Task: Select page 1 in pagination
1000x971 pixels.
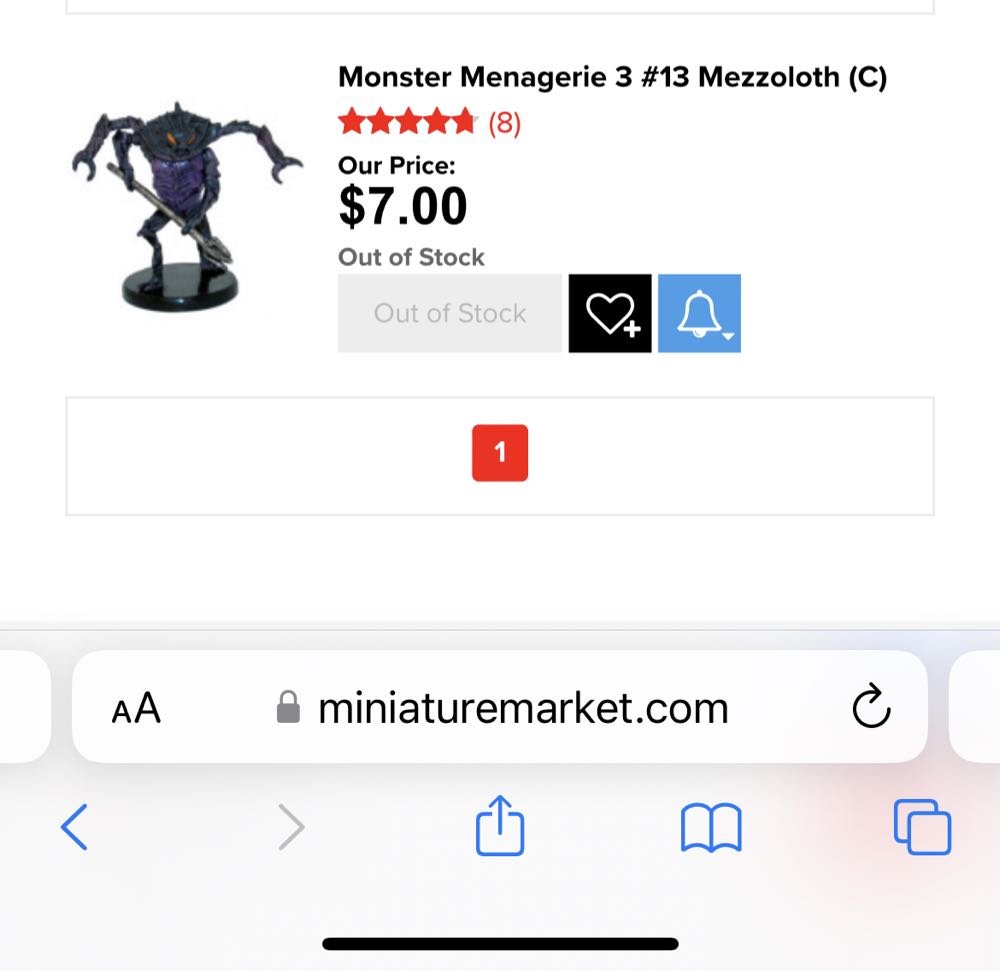Action: coord(500,453)
